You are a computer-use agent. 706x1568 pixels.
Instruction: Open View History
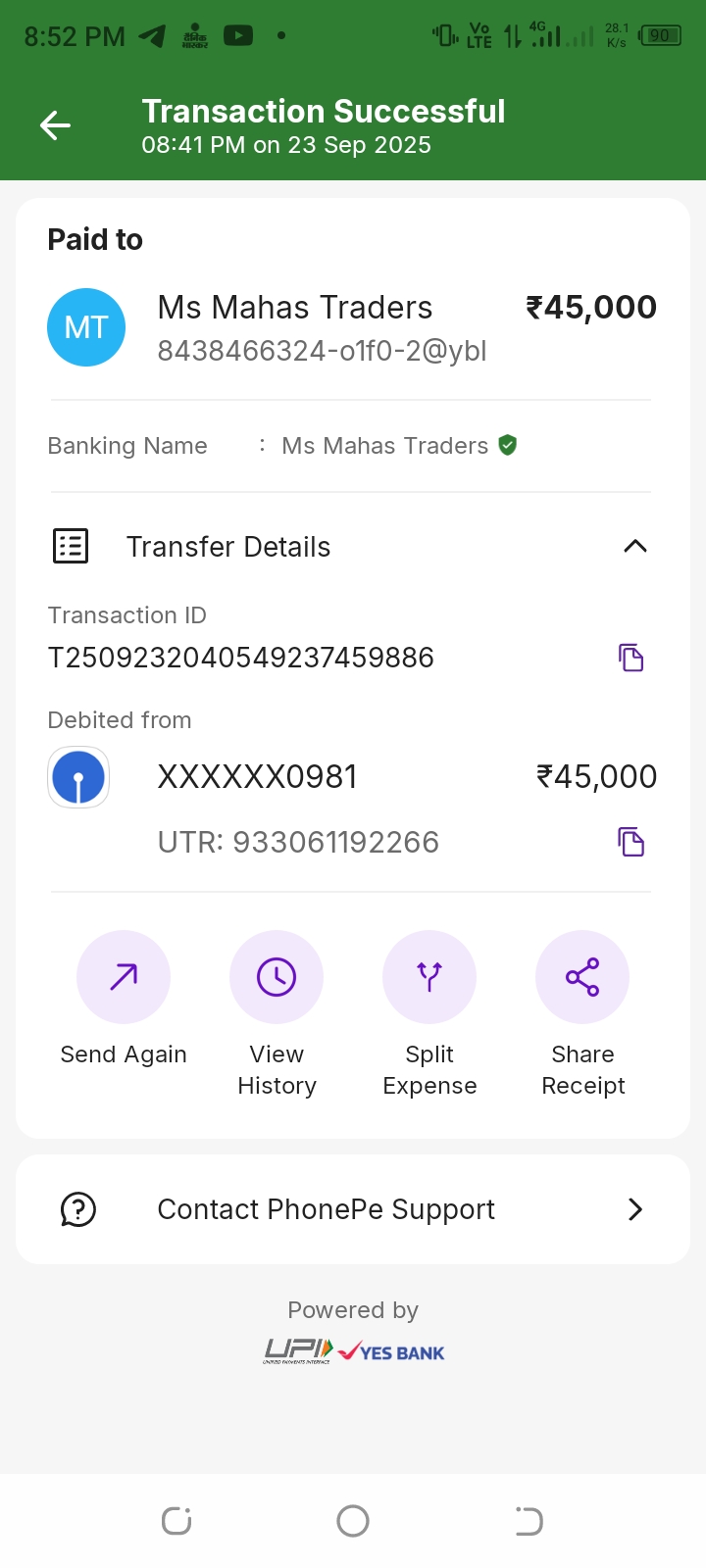277,978
